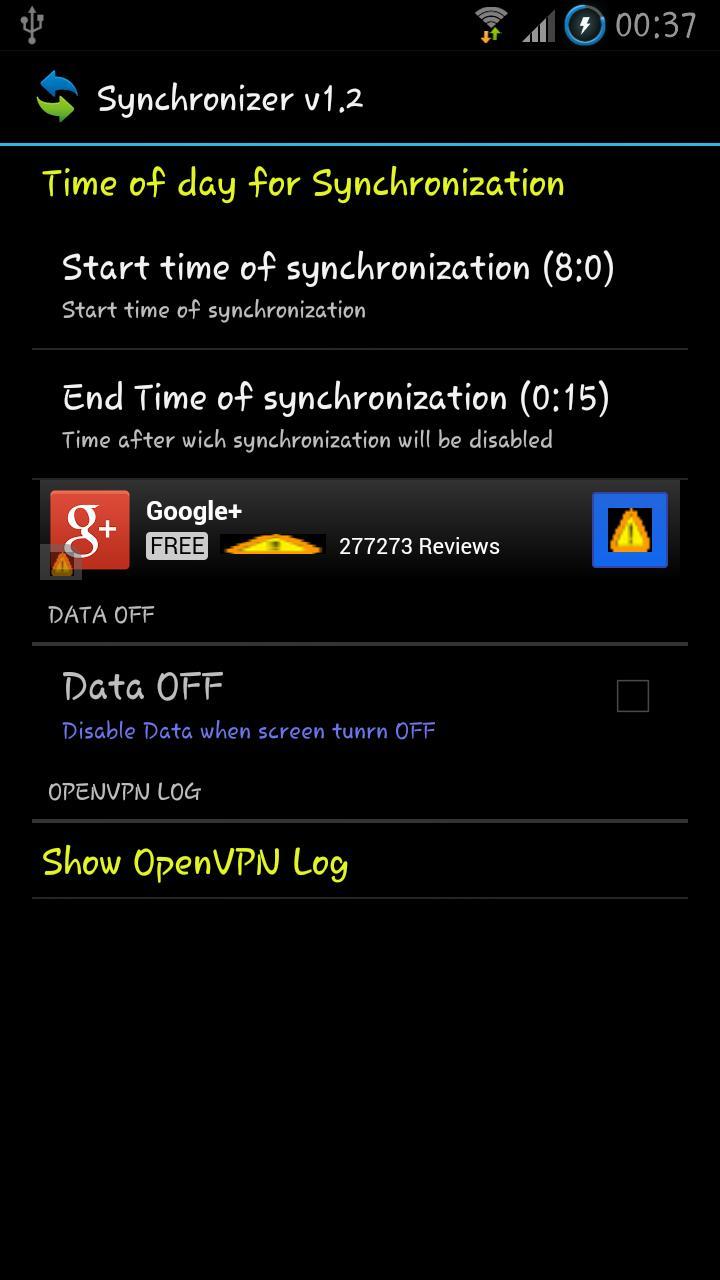720x1280 pixels.
Task: Tap the Disable Data when screen turn OFF subtitle
Action: pyautogui.click(x=248, y=731)
